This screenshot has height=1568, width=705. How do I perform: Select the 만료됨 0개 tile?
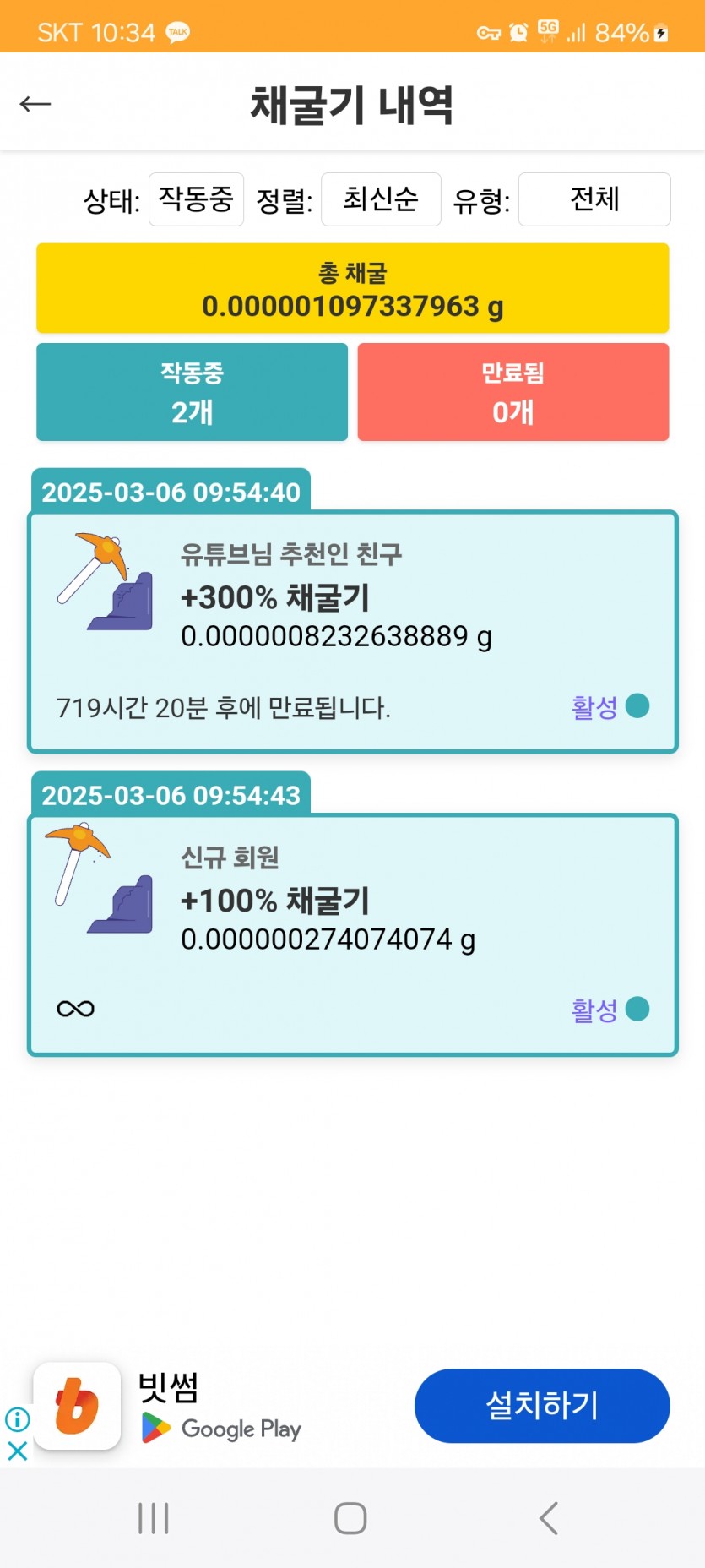513,392
